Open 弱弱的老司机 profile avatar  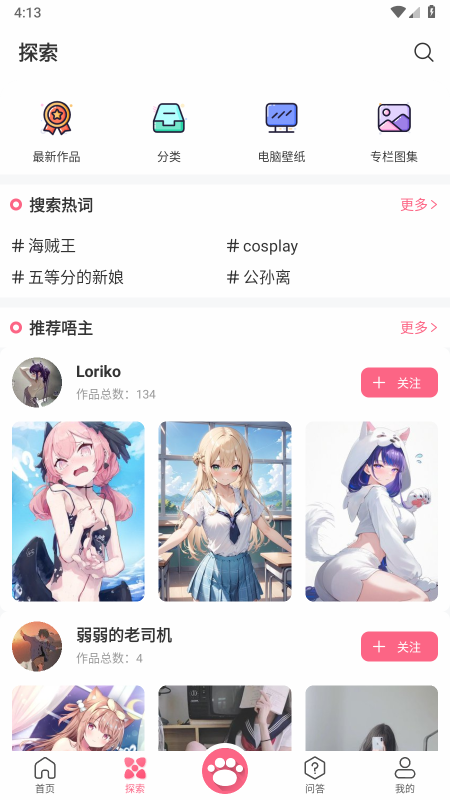click(37, 646)
